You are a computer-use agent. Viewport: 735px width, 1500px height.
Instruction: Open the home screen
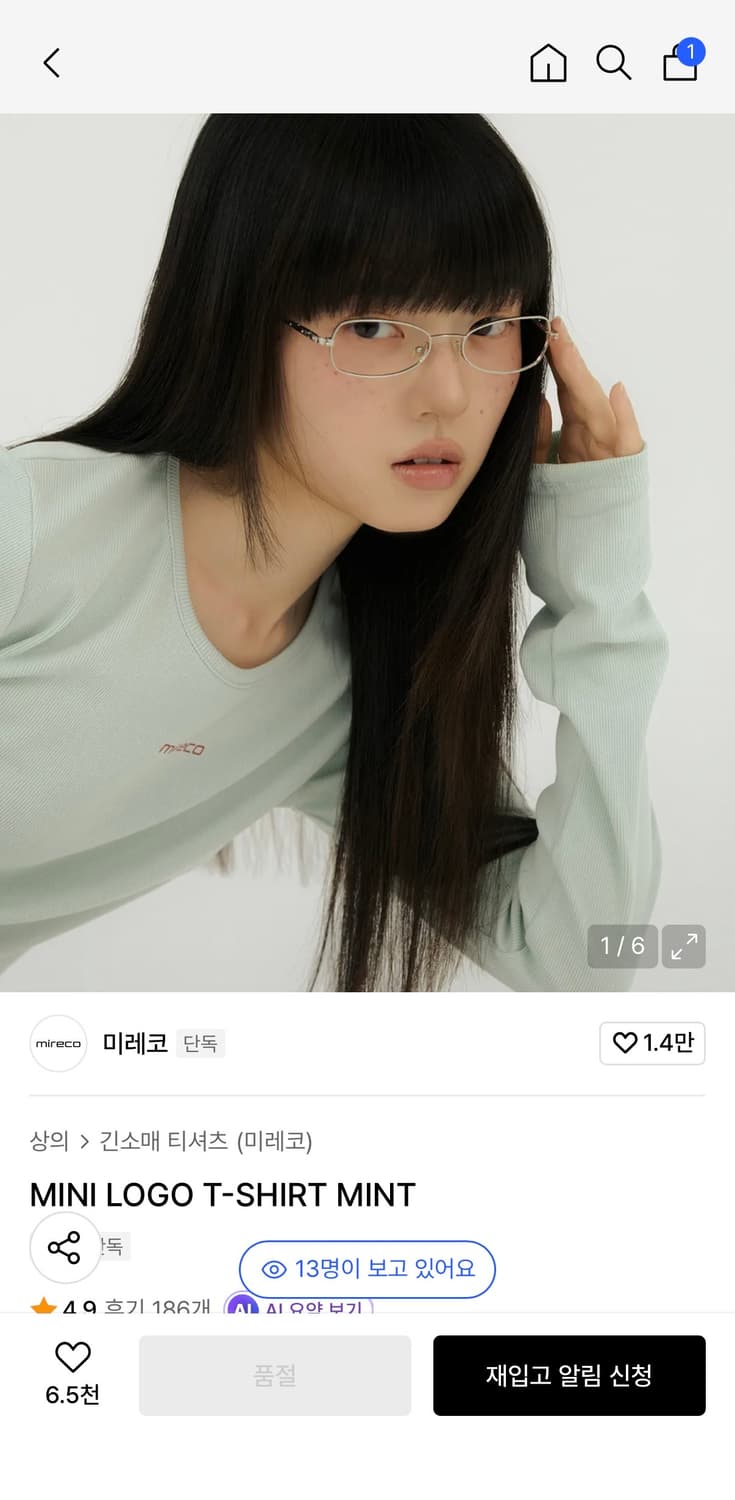[x=547, y=63]
